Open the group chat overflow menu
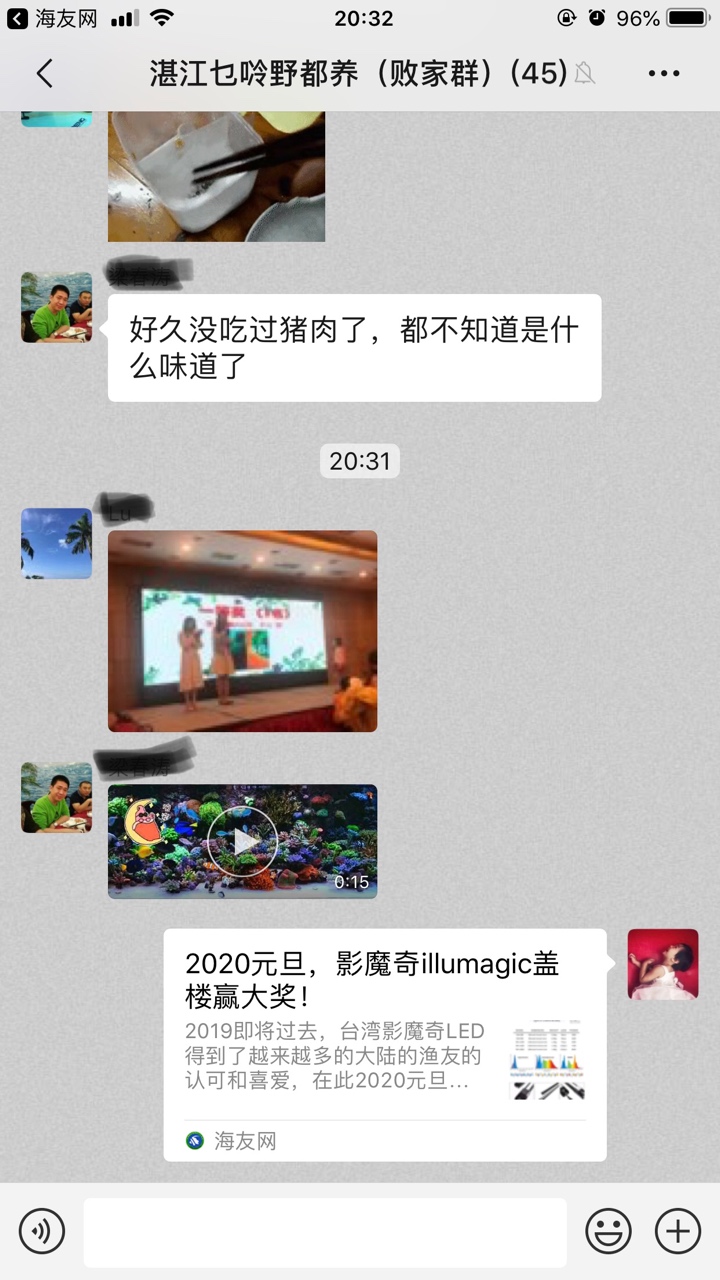This screenshot has width=720, height=1280. [x=664, y=74]
